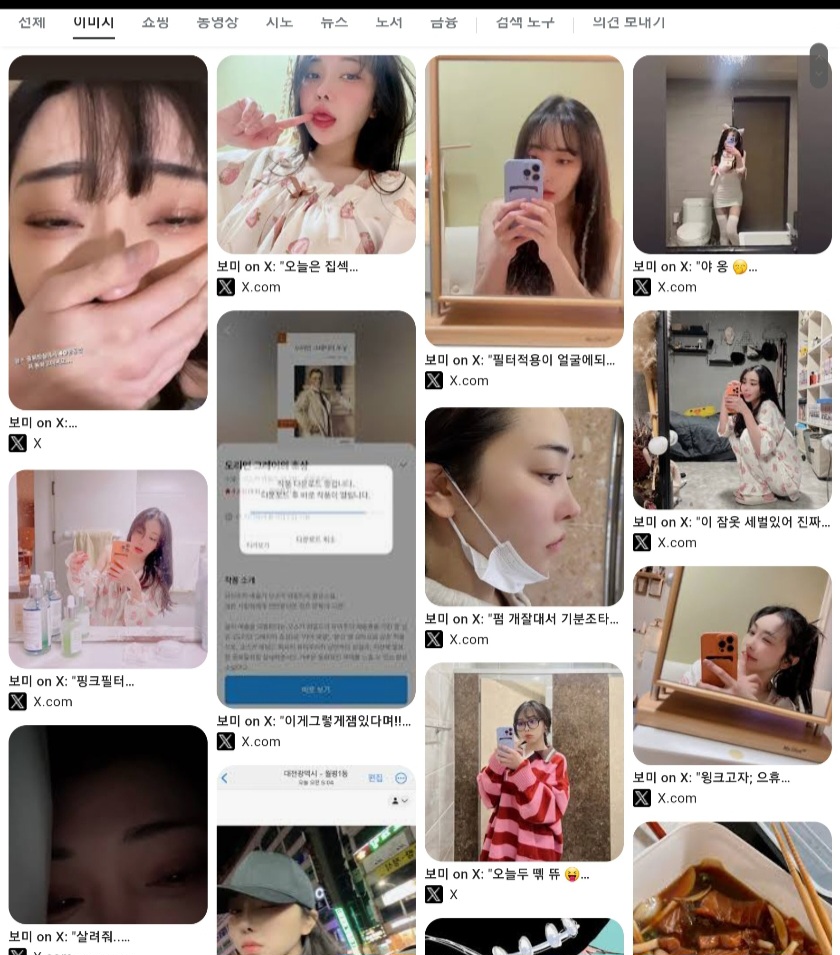Screen dimensions: 840x955
Task: View the "필터적용이 얼굴에되..." image result
Action: click(524, 200)
